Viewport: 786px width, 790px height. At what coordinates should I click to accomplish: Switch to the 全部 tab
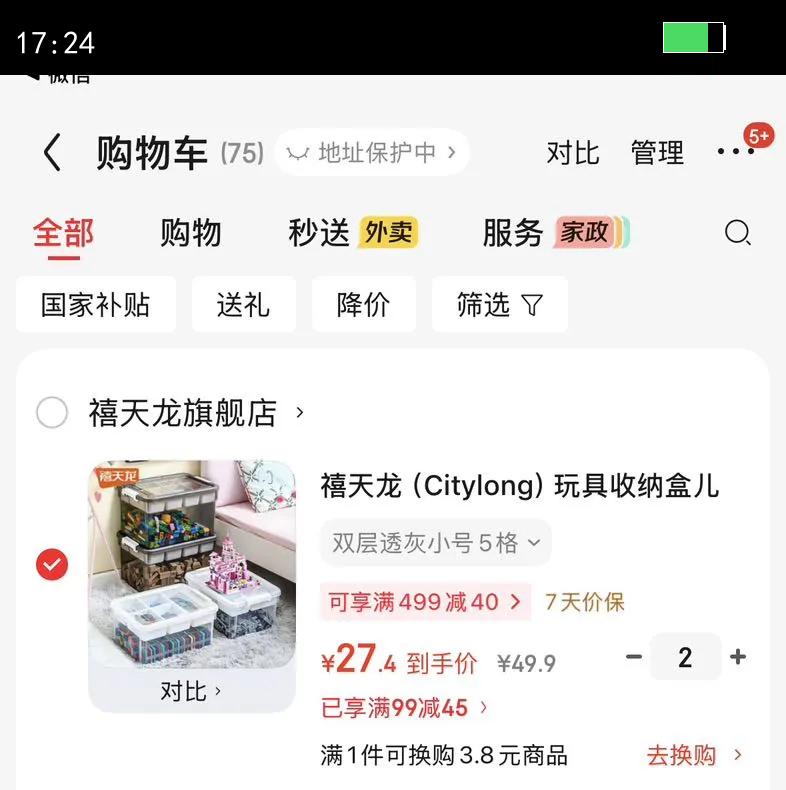(63, 233)
